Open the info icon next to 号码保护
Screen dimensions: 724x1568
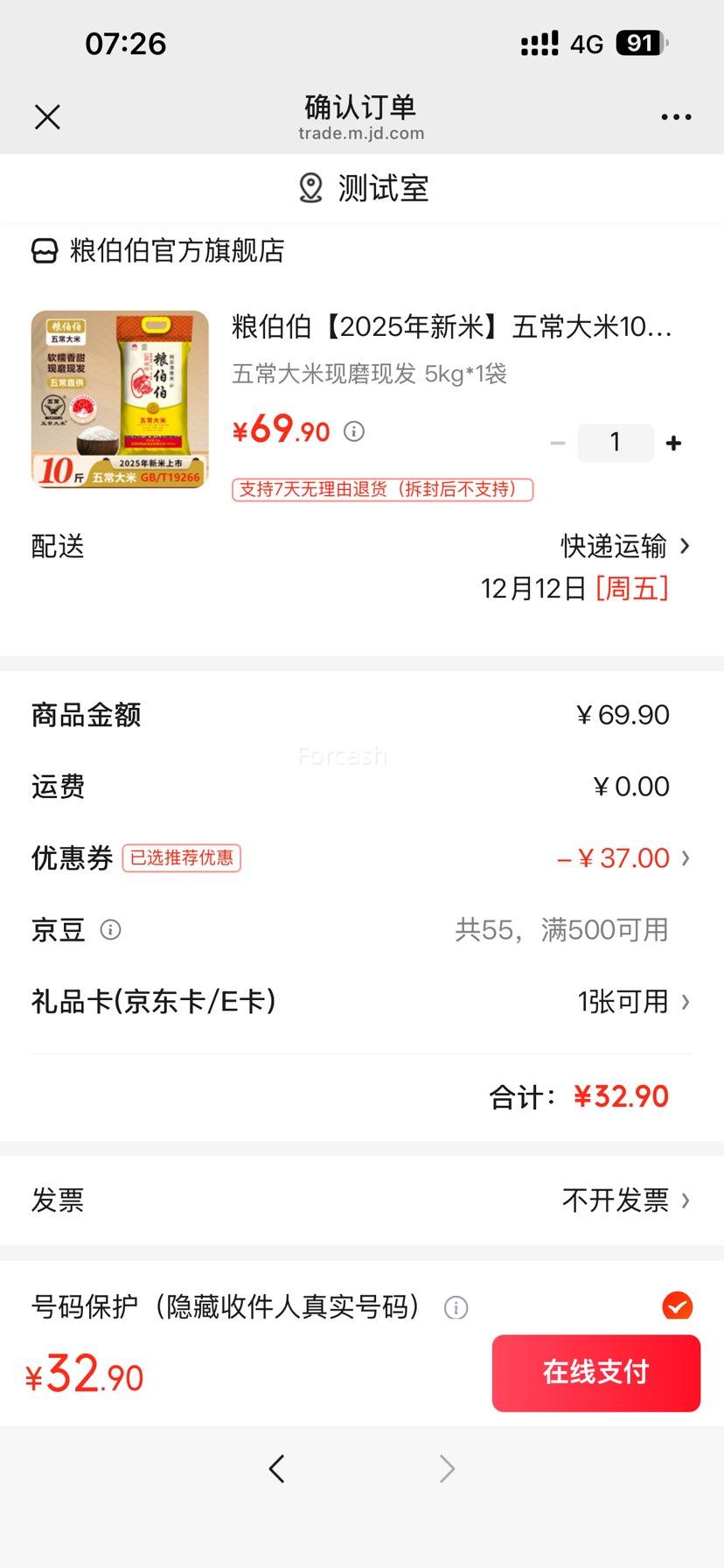pyautogui.click(x=454, y=1307)
